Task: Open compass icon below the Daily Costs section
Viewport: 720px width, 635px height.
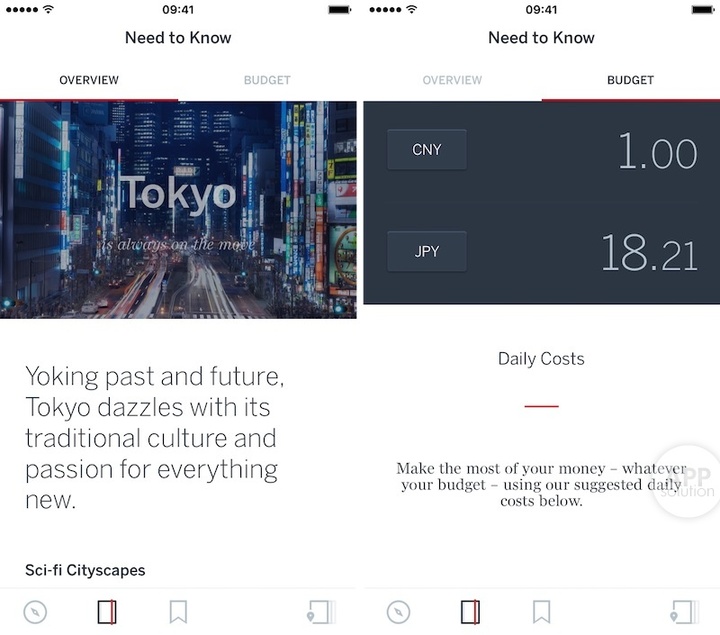Action: [398, 612]
